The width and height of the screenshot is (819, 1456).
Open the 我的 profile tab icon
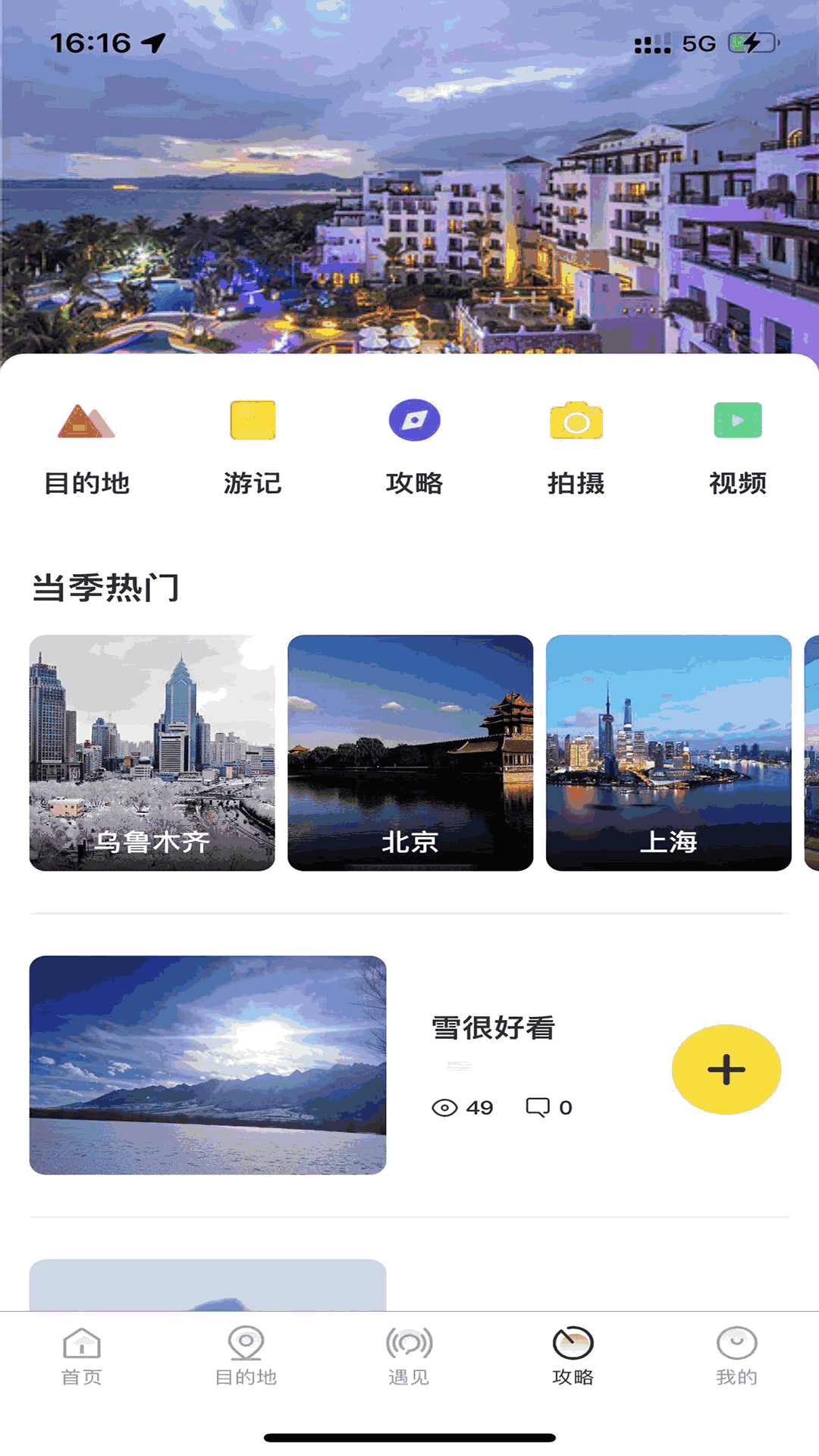click(735, 1342)
